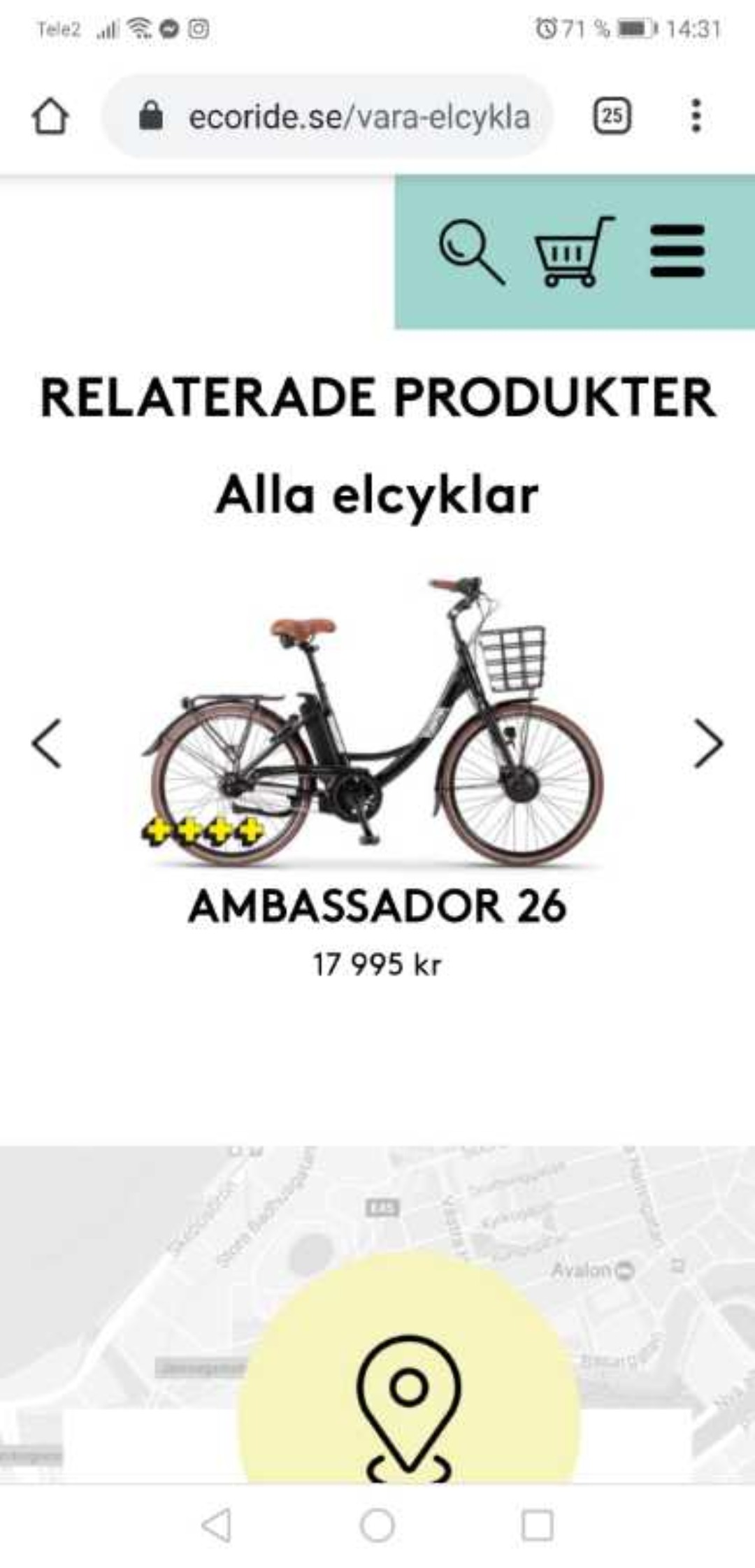Tap the map location pin
Screen dimensions: 755x1568
point(409,1405)
